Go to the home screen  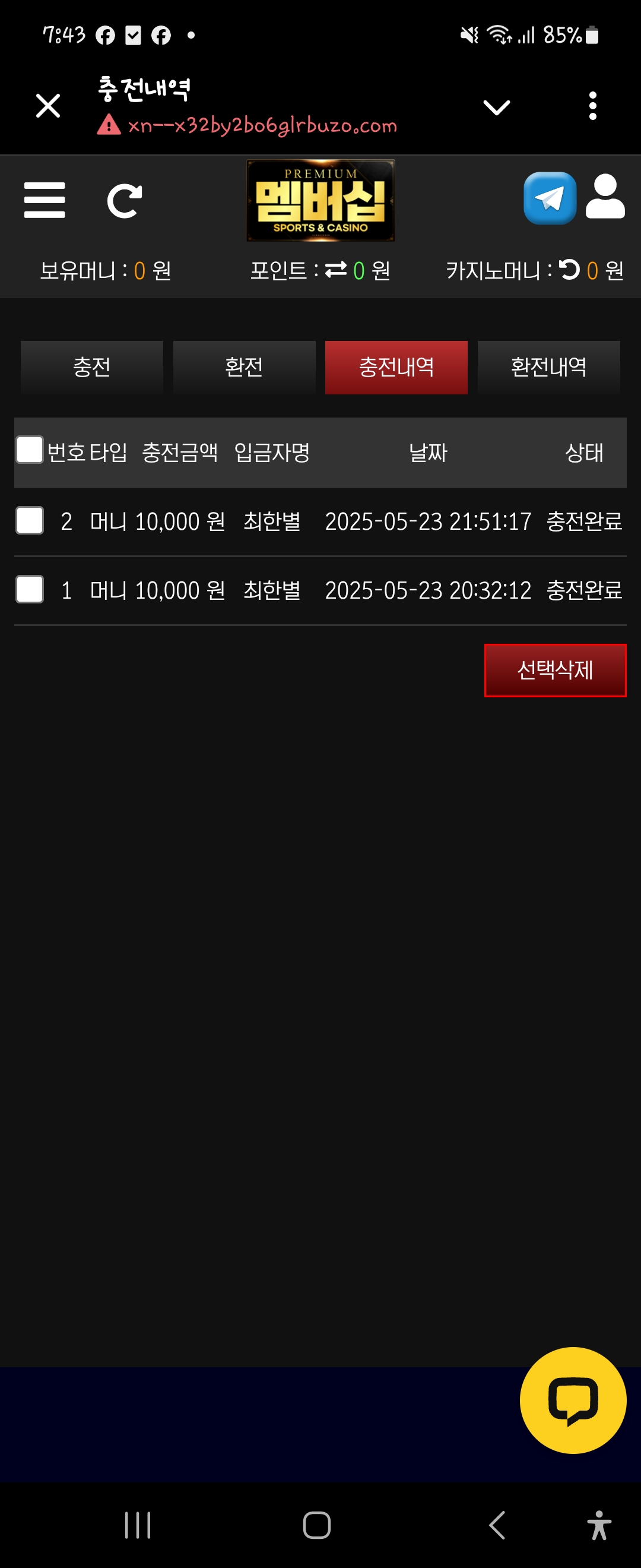(x=317, y=1525)
